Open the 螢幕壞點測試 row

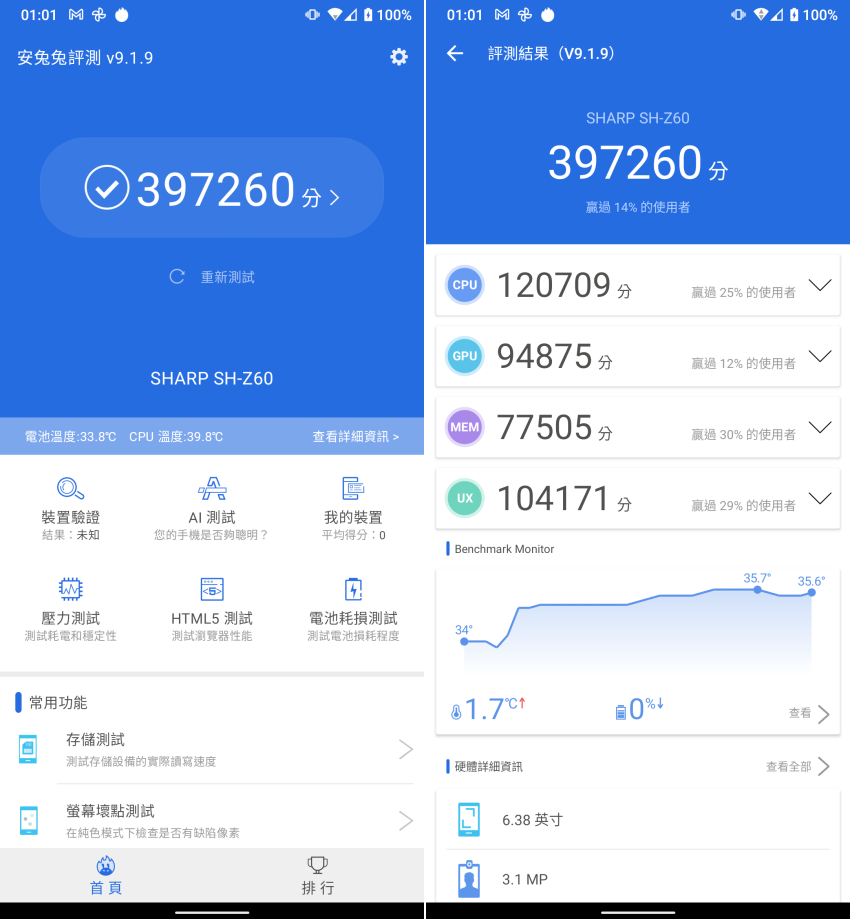[x=212, y=820]
